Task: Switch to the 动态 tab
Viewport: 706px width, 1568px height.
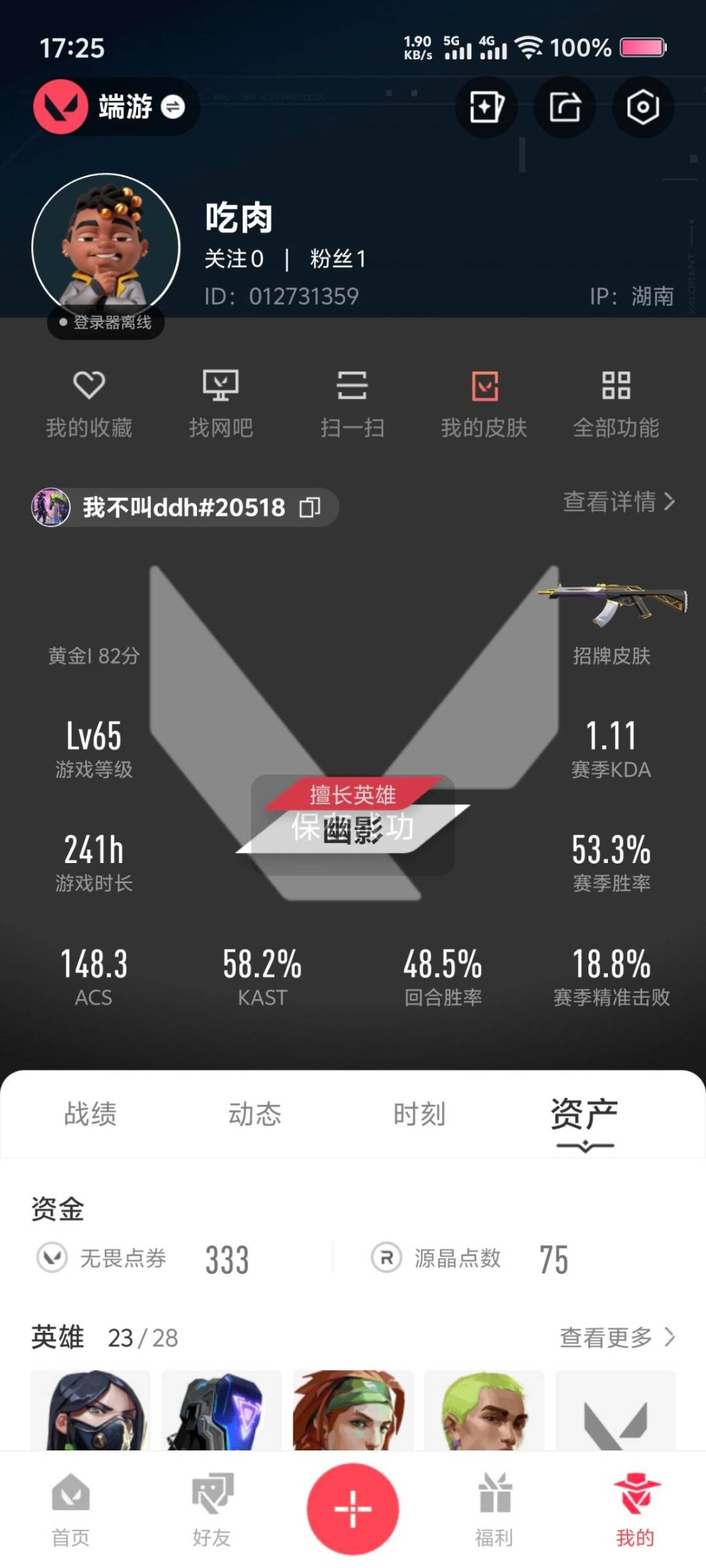Action: (255, 1115)
